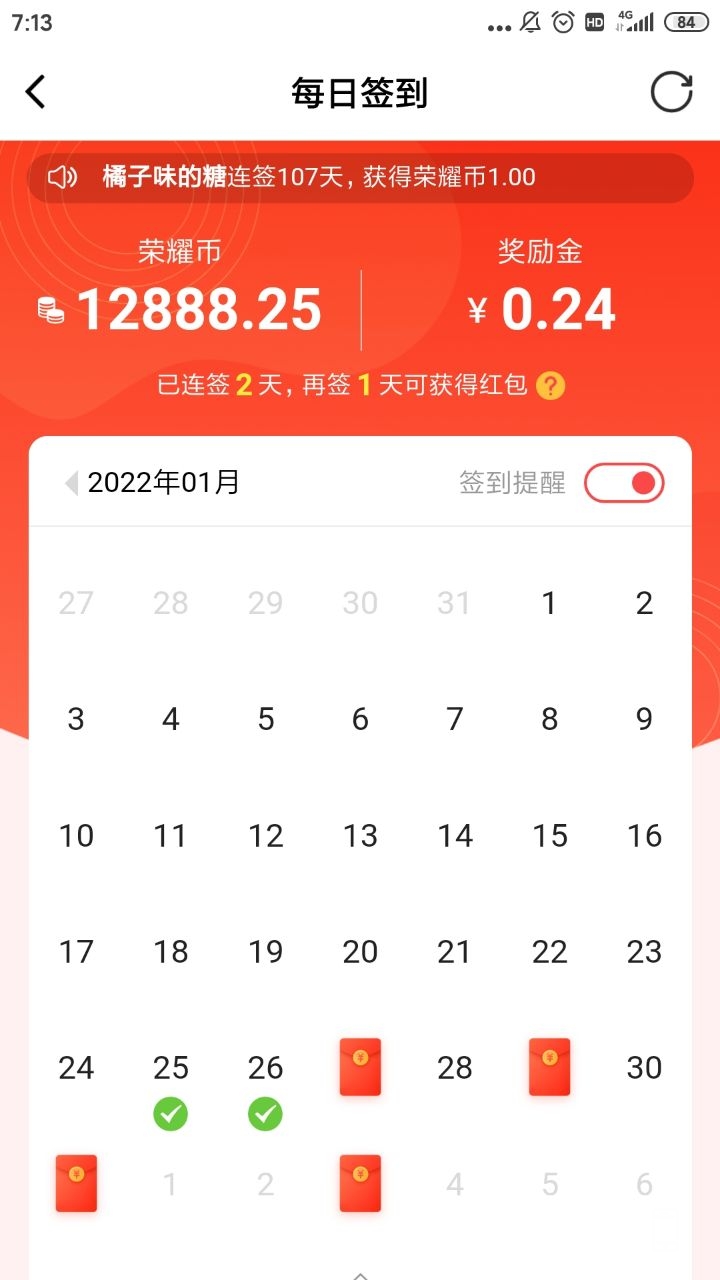Go back from the 每日签到 page

(36, 92)
